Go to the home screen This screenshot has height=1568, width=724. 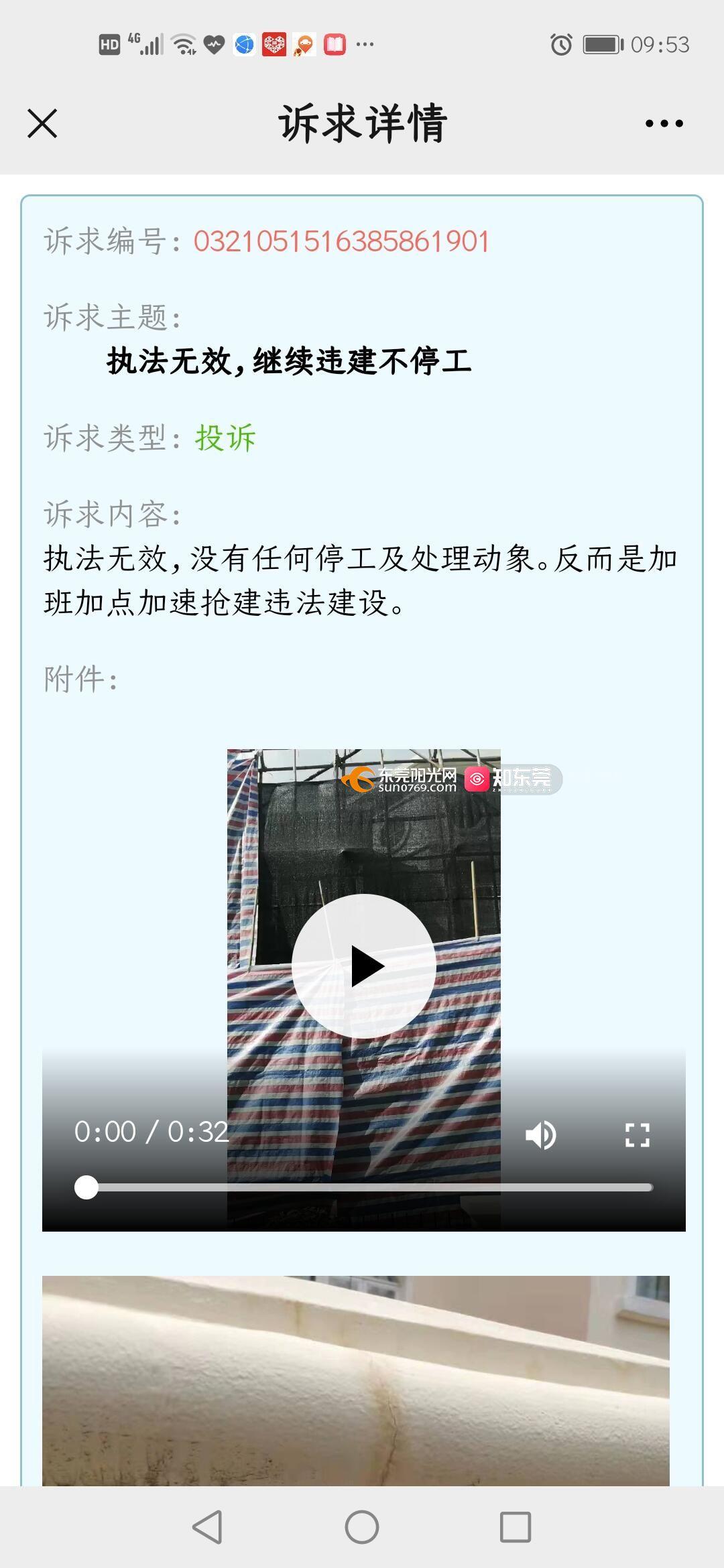tap(362, 1528)
